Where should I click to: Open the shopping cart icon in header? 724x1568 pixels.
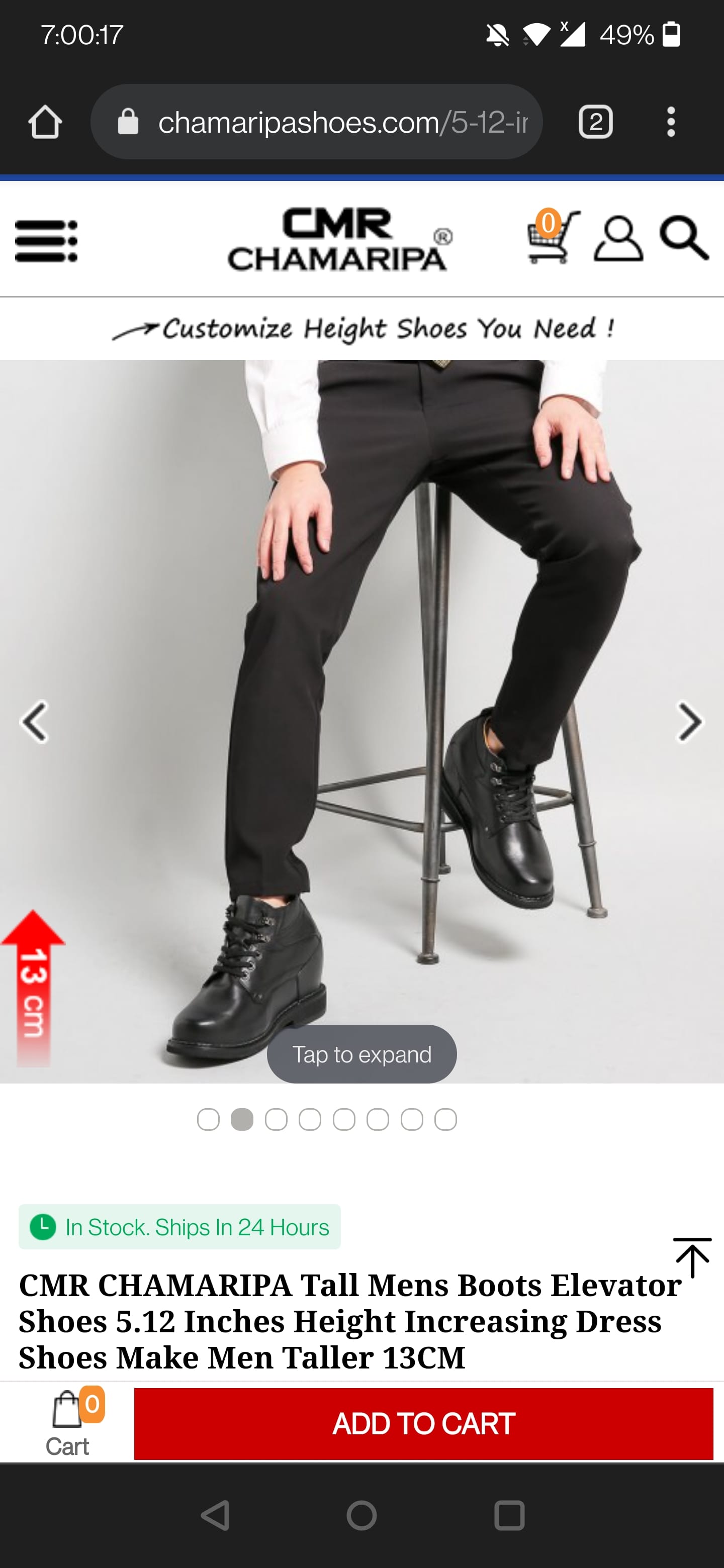[552, 236]
